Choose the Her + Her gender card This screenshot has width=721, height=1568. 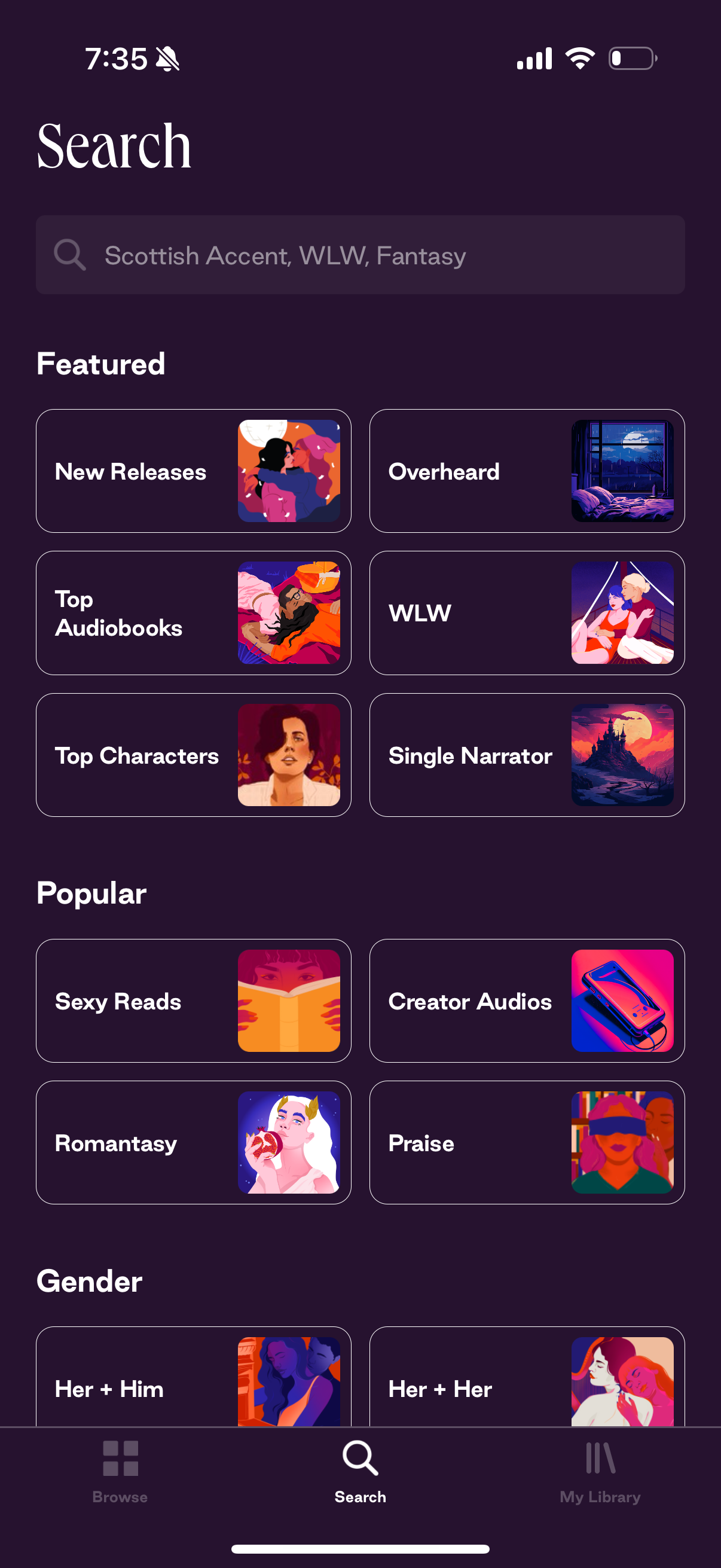click(x=527, y=1382)
